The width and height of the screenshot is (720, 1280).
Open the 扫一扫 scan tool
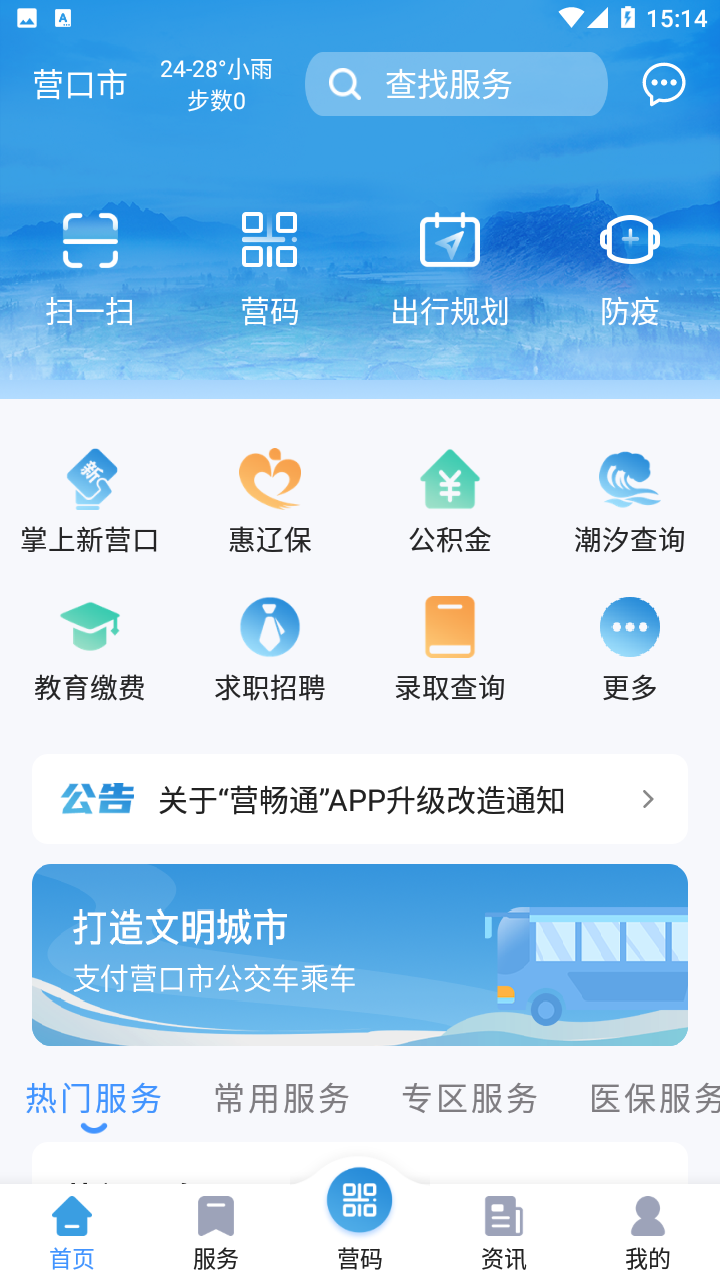pos(90,262)
